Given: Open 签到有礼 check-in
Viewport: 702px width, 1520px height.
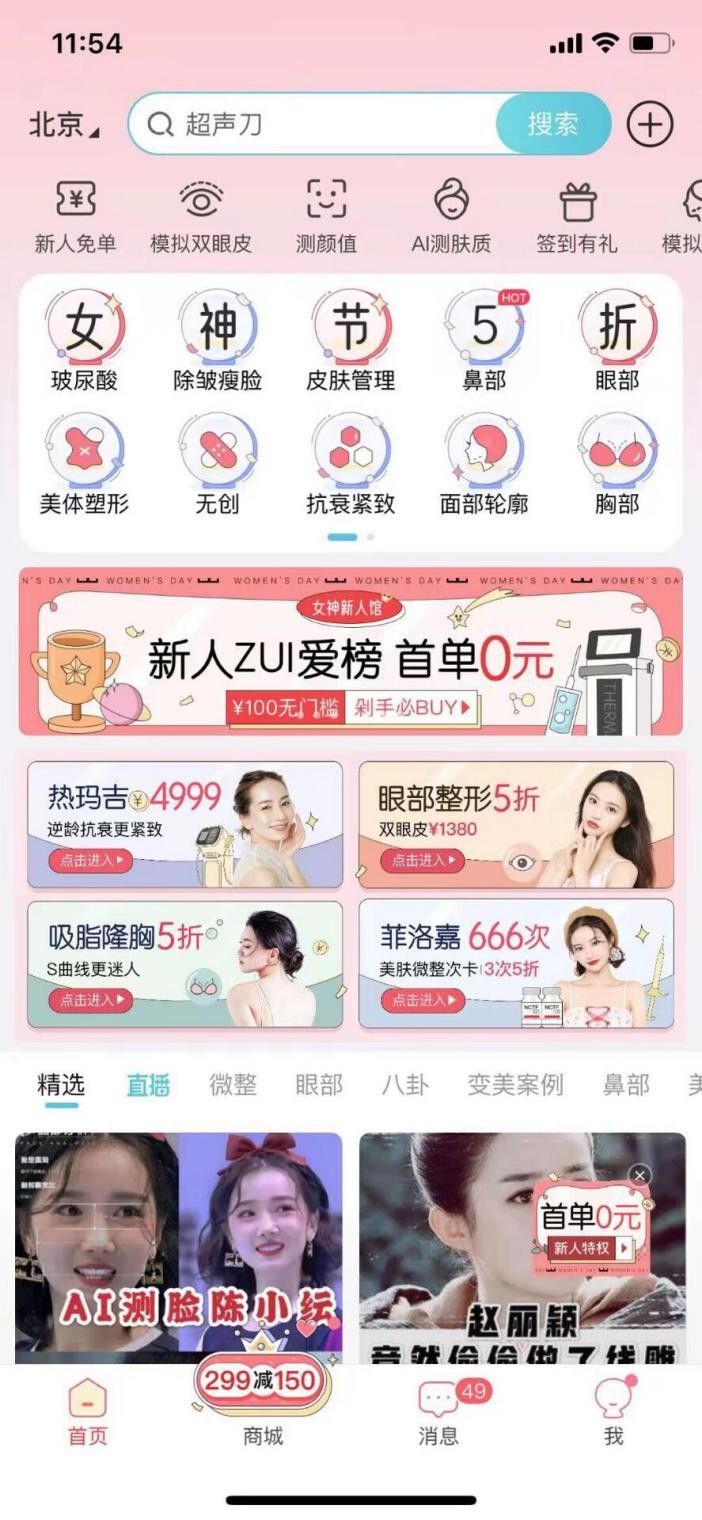Looking at the screenshot, I should (577, 216).
